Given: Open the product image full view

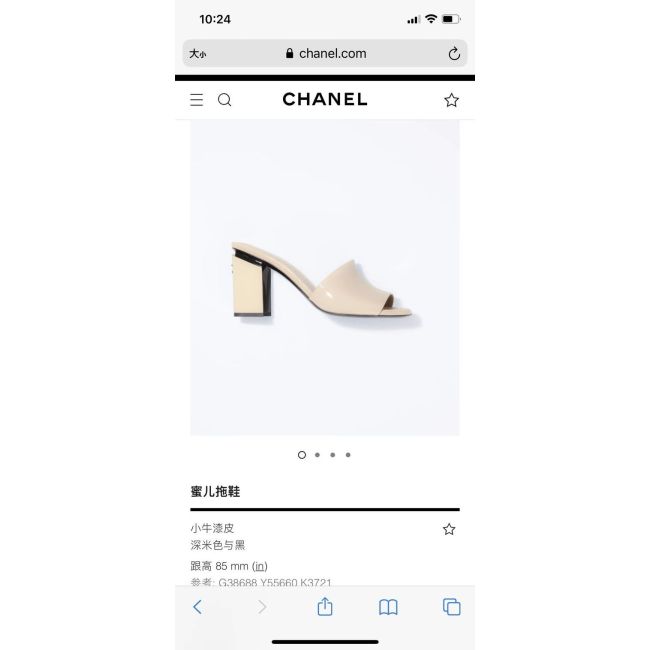Looking at the screenshot, I should (324, 280).
